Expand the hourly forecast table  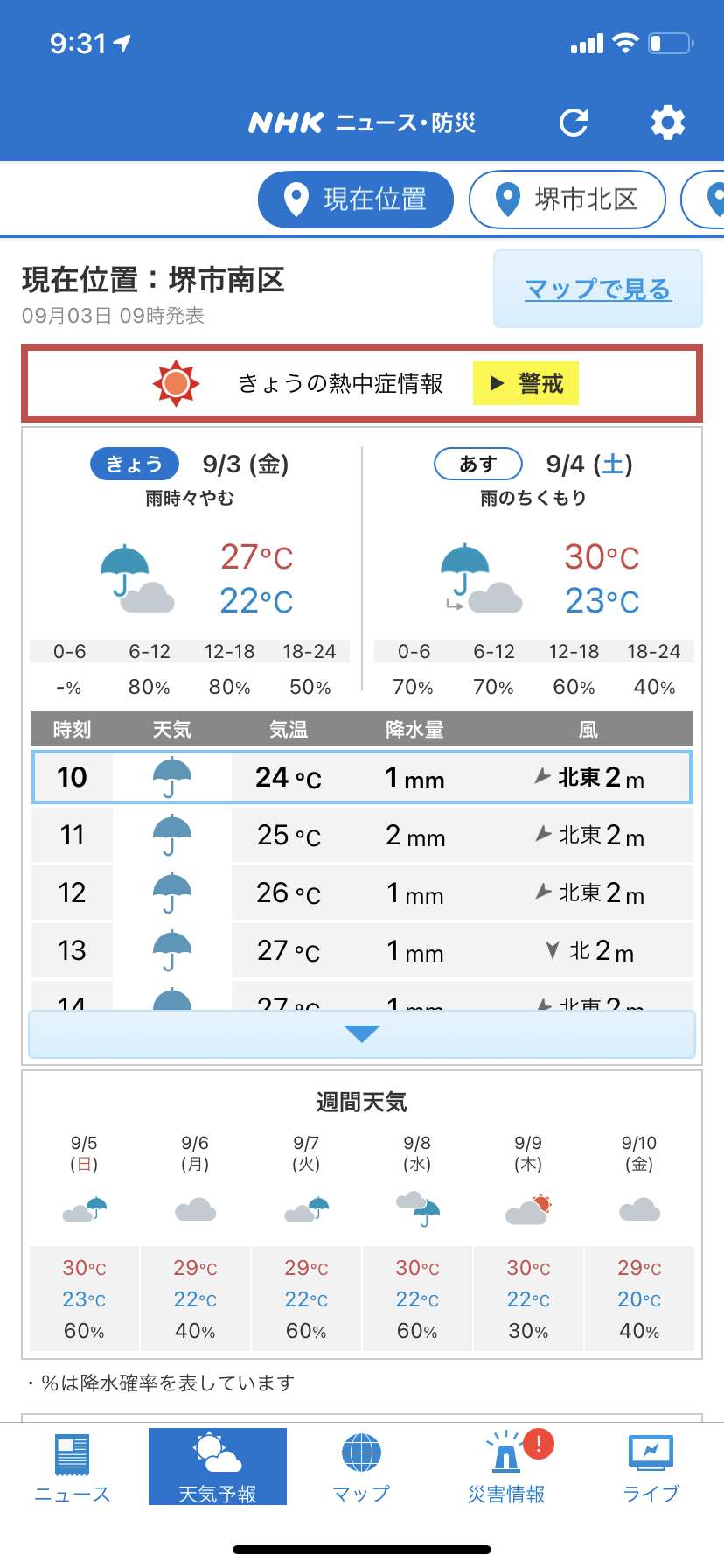pyautogui.click(x=362, y=1034)
